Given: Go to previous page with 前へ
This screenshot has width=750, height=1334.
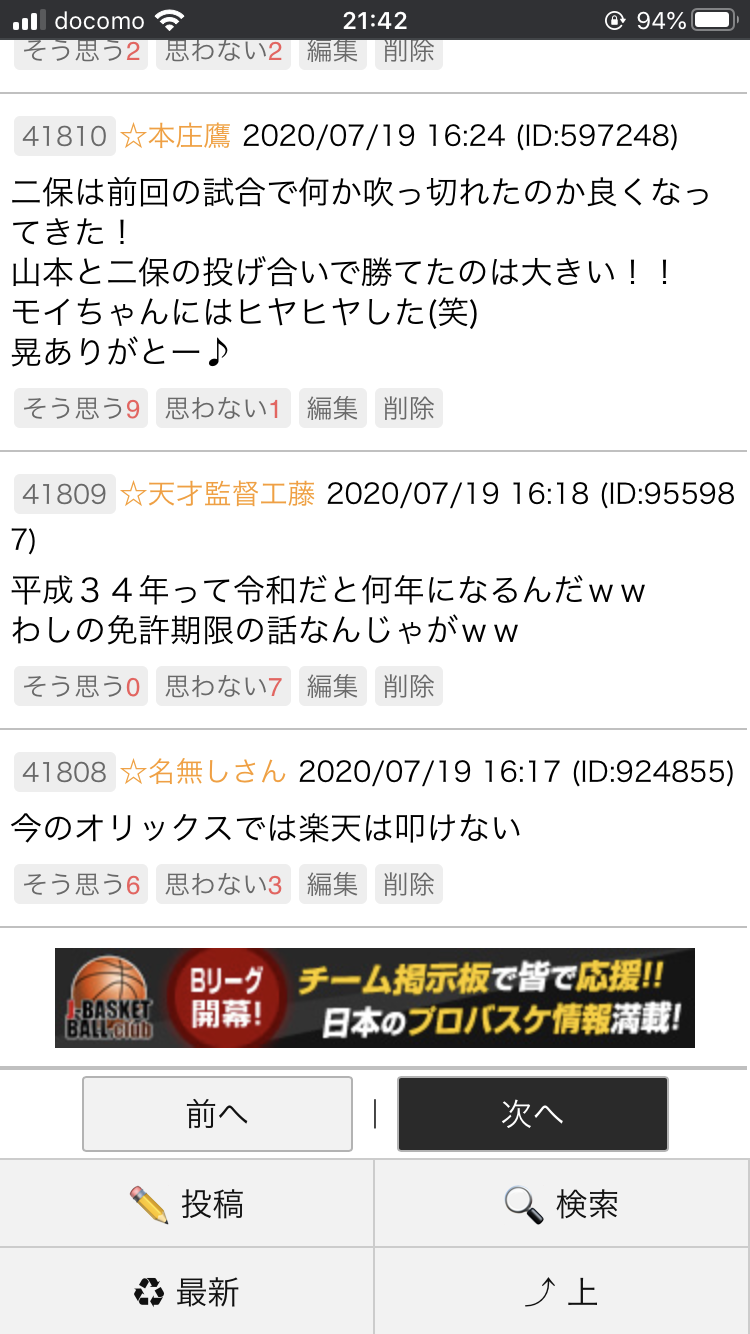Looking at the screenshot, I should point(217,1114).
